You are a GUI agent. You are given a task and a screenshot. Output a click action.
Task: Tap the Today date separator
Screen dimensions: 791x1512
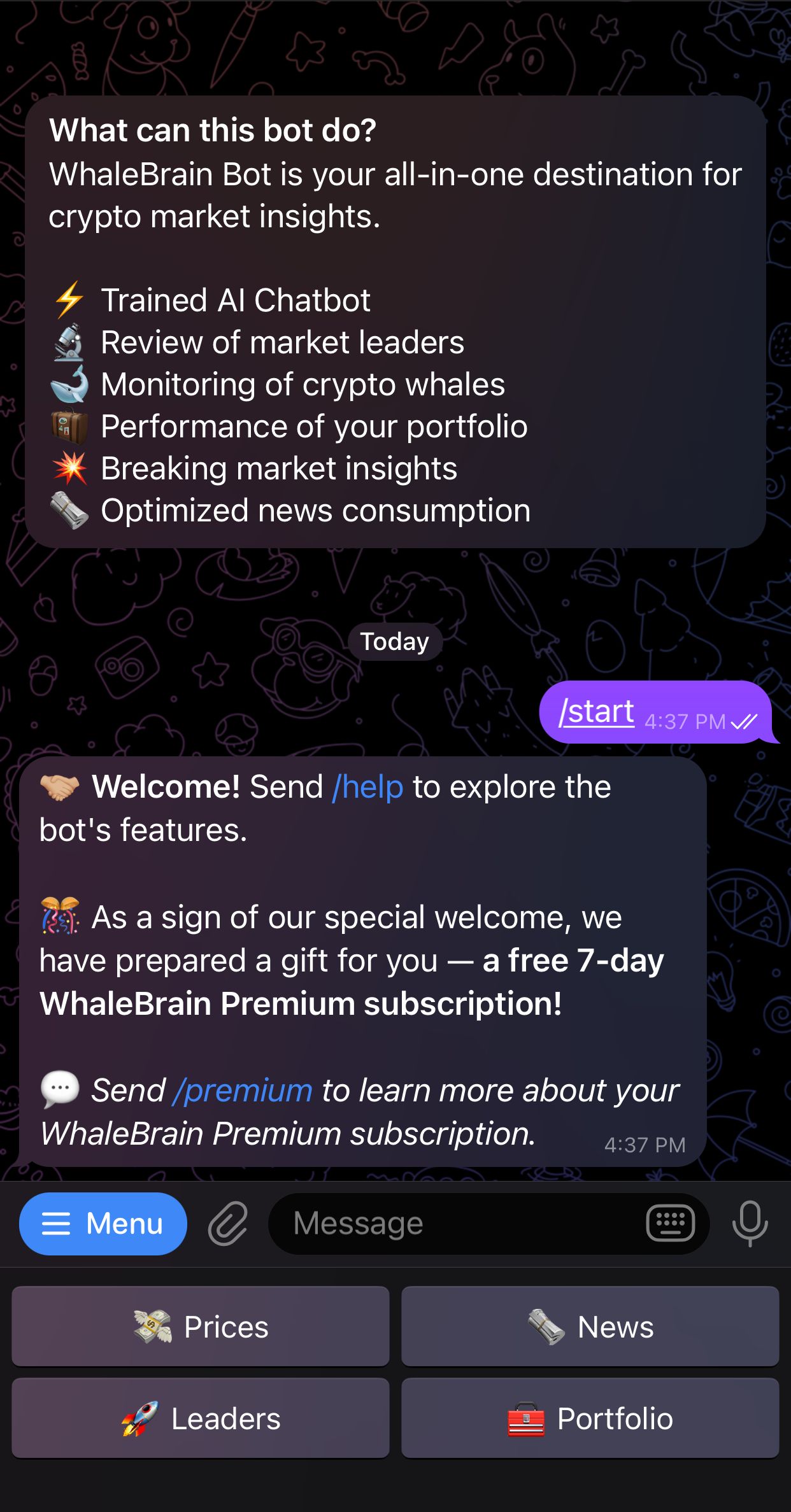(x=395, y=641)
